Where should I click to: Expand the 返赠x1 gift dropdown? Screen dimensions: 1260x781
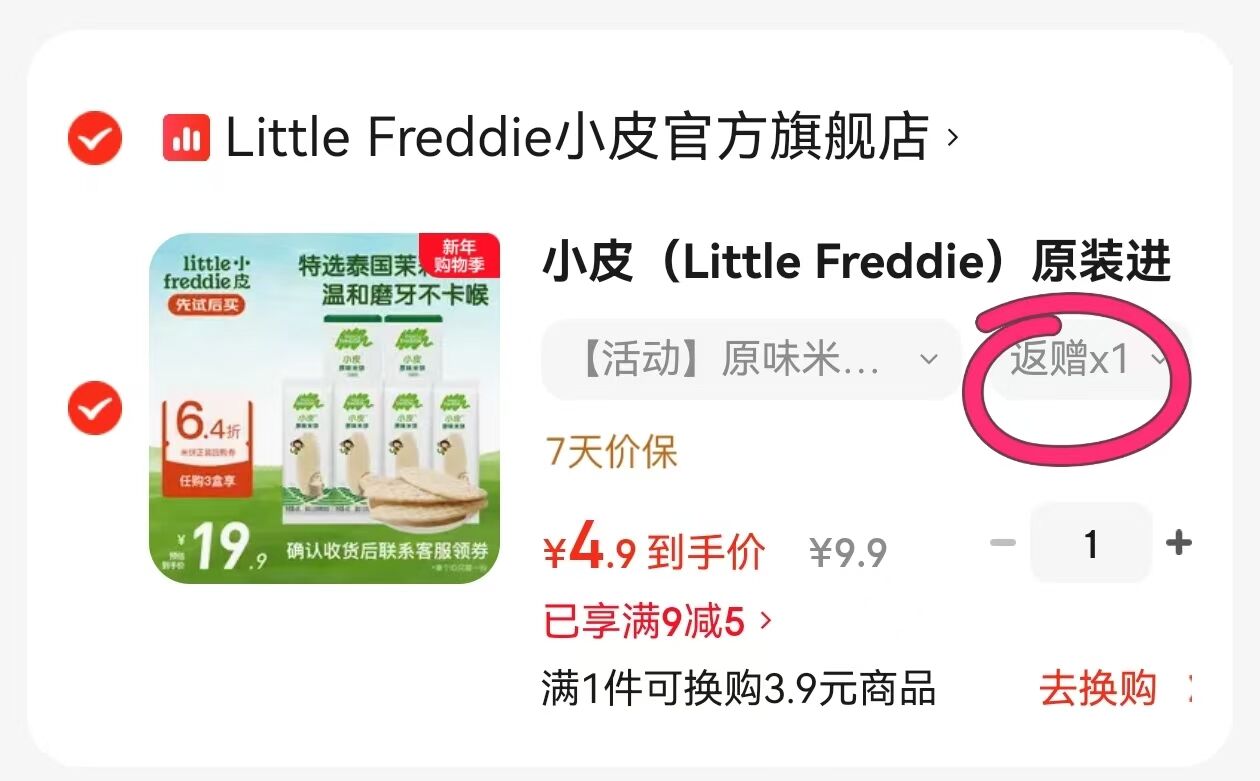tap(1086, 360)
